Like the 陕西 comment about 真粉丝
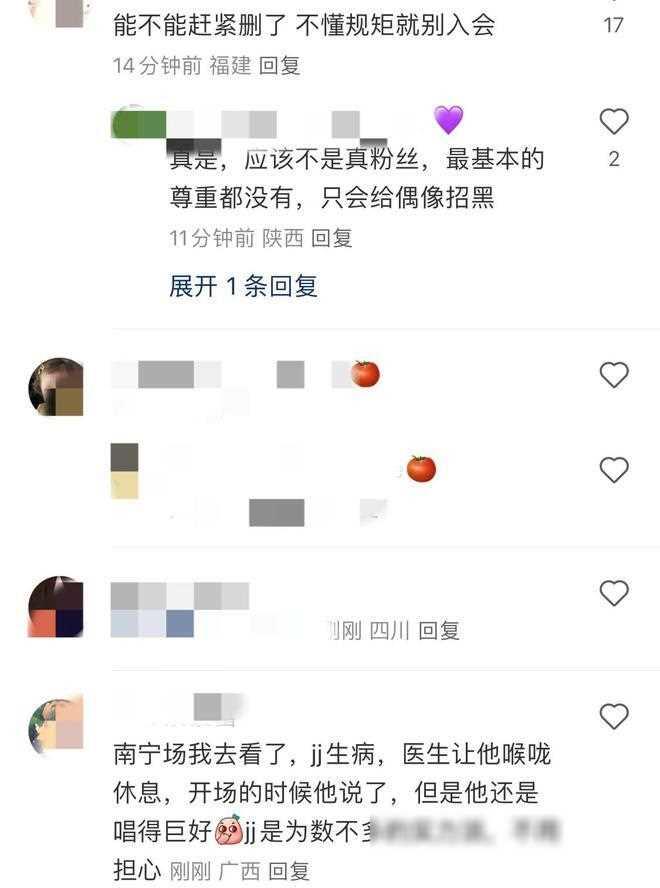Image resolution: width=660 pixels, height=888 pixels. tap(613, 122)
